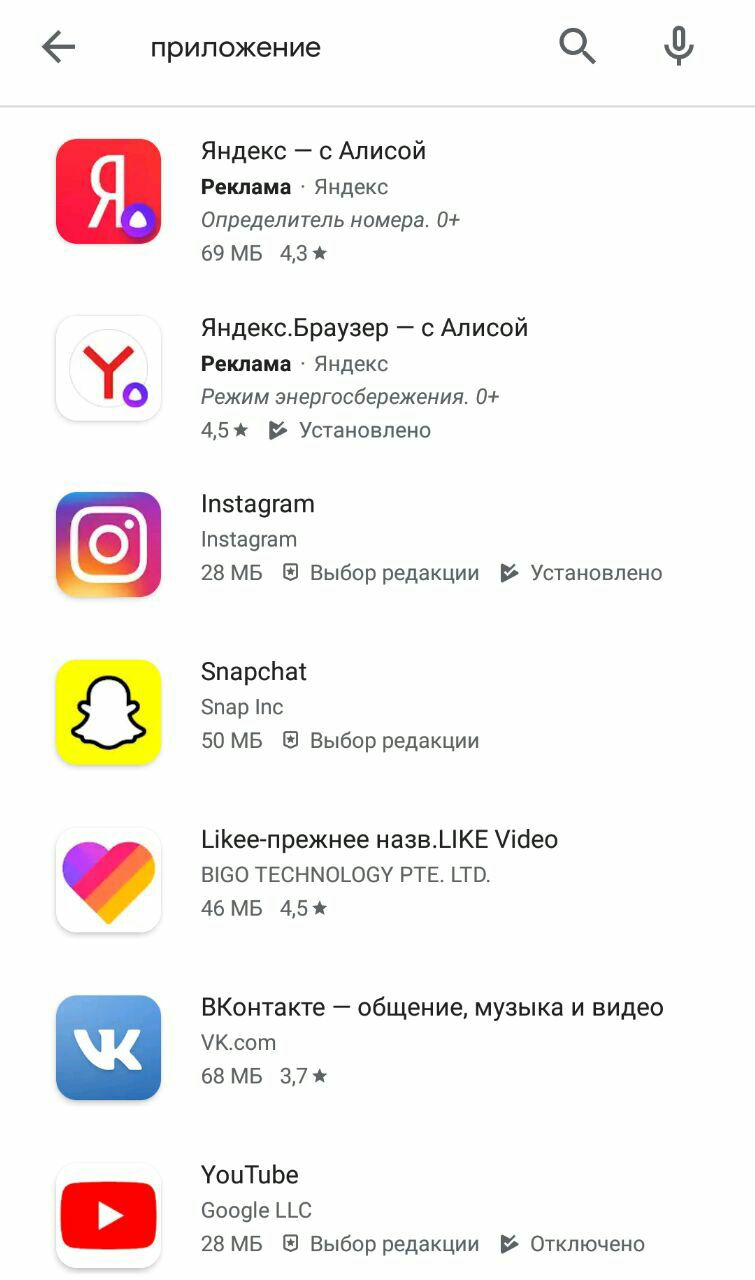The height and width of the screenshot is (1280, 755).
Task: Start voice search with the microphone
Action: pos(679,46)
